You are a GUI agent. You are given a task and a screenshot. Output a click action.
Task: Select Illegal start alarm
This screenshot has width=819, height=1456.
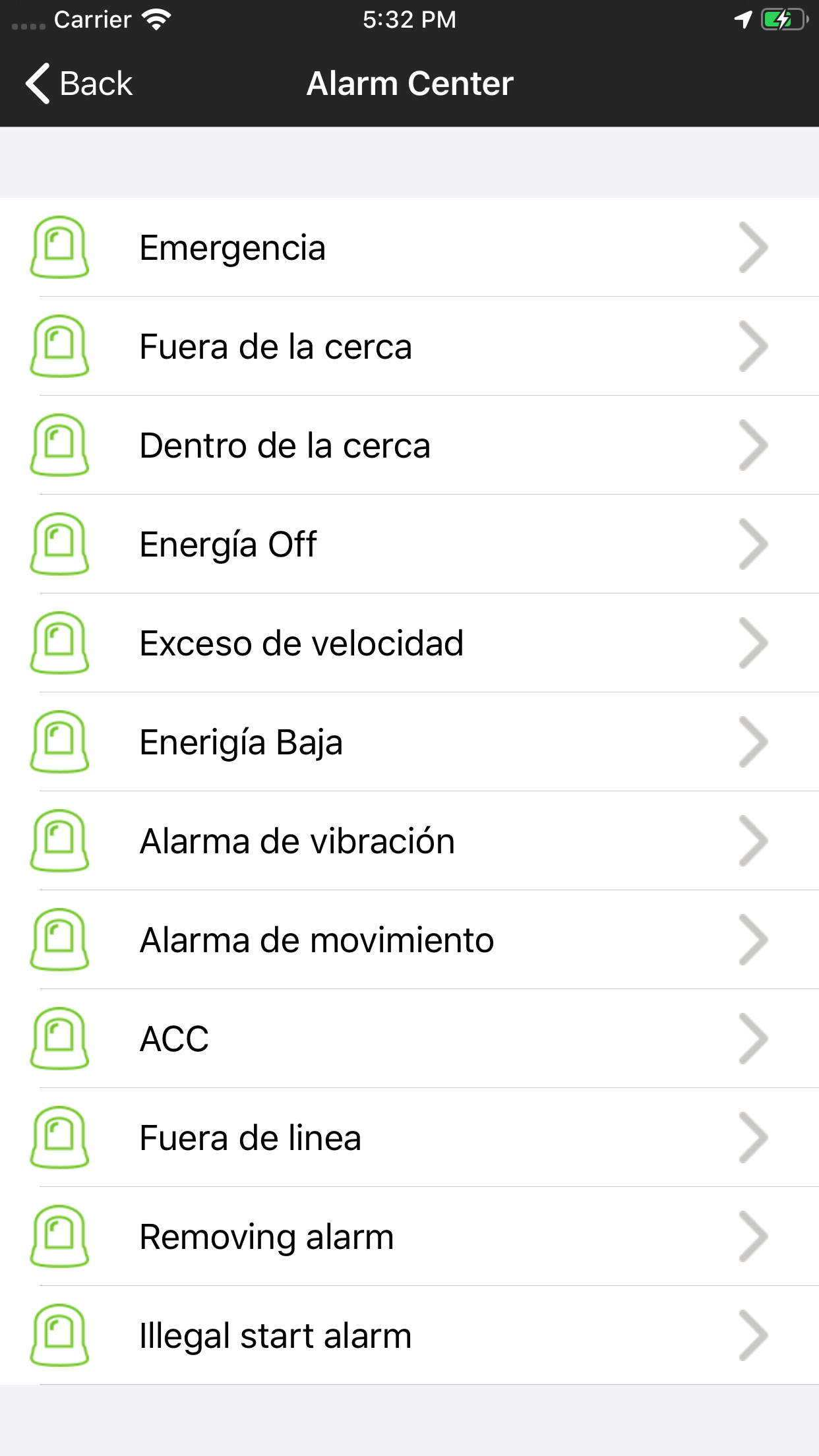tap(409, 1336)
